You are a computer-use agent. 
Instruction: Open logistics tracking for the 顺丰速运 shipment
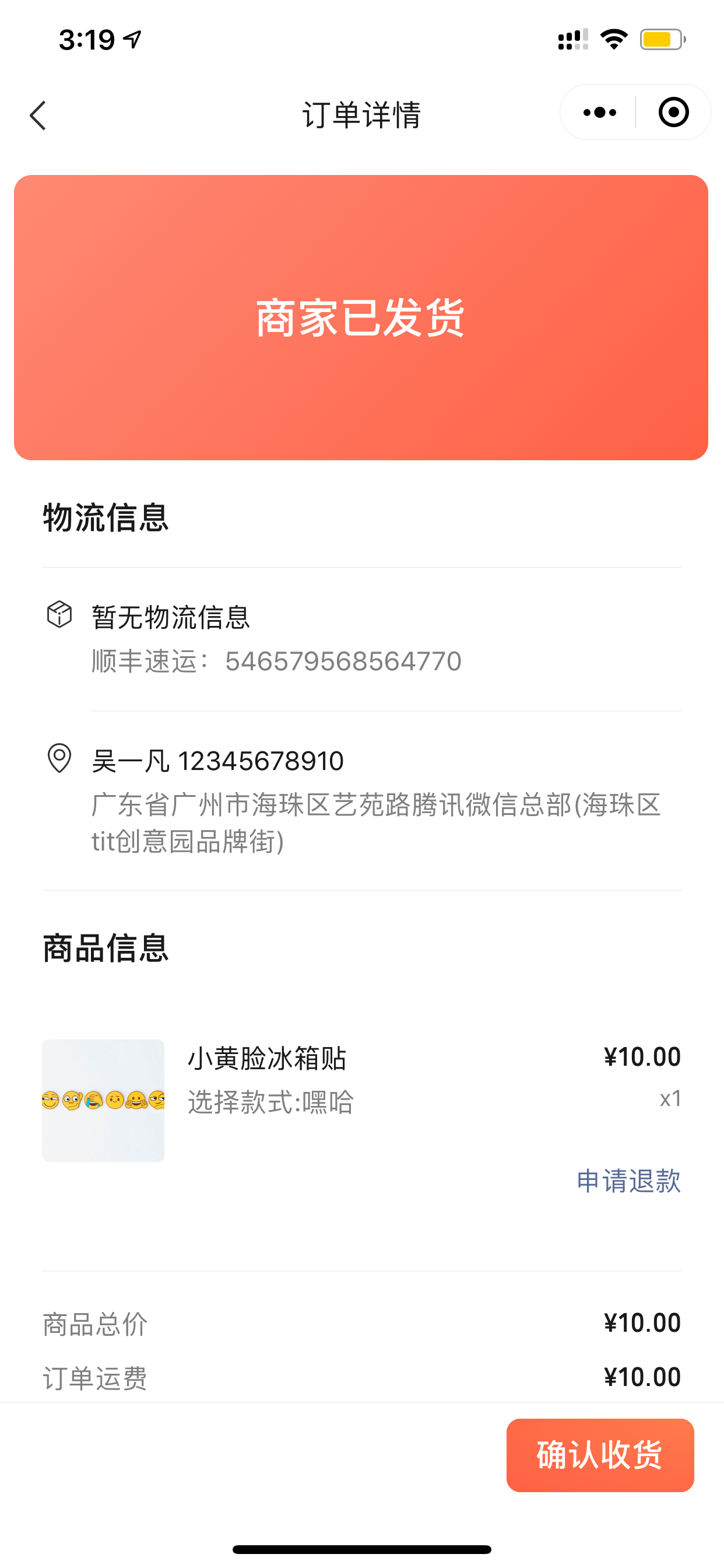pos(277,639)
